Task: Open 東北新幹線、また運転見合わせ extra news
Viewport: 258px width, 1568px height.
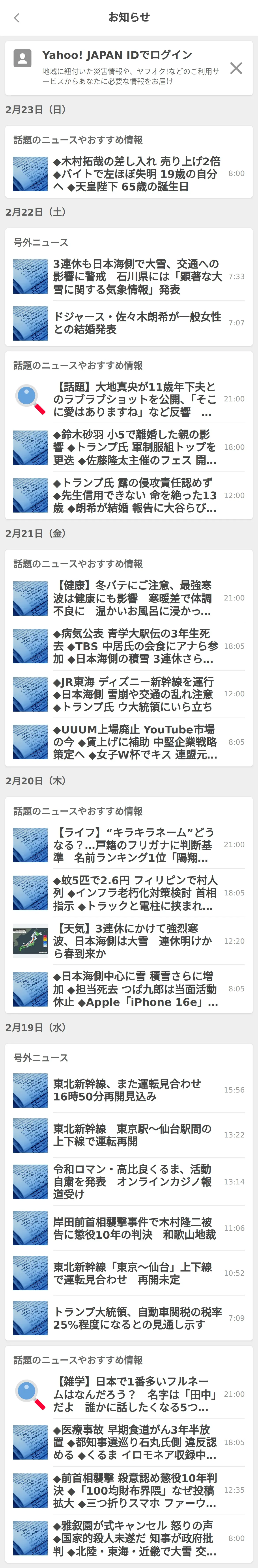Action: click(x=129, y=1090)
